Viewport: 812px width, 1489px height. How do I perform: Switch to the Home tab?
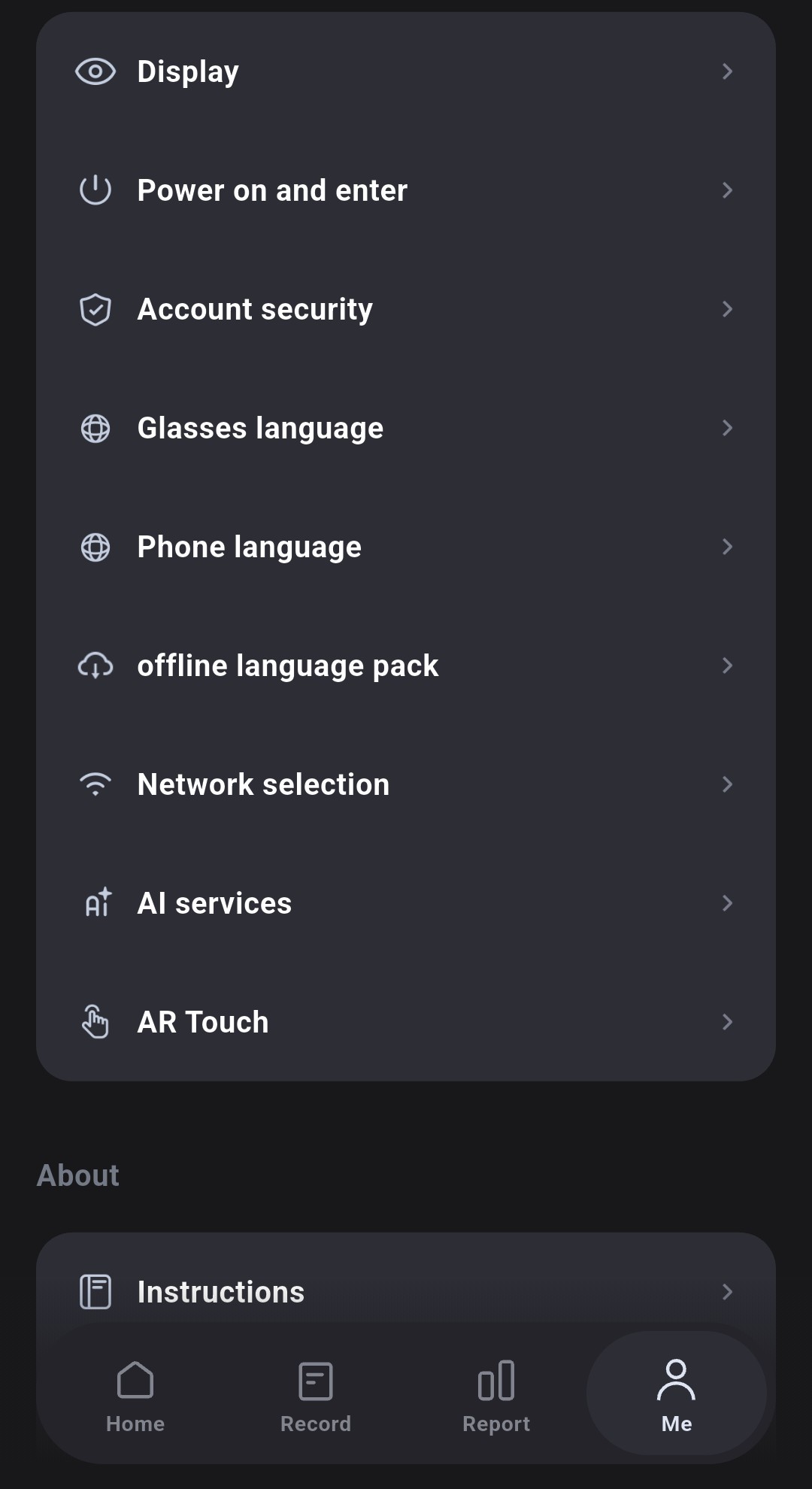[135, 1396]
